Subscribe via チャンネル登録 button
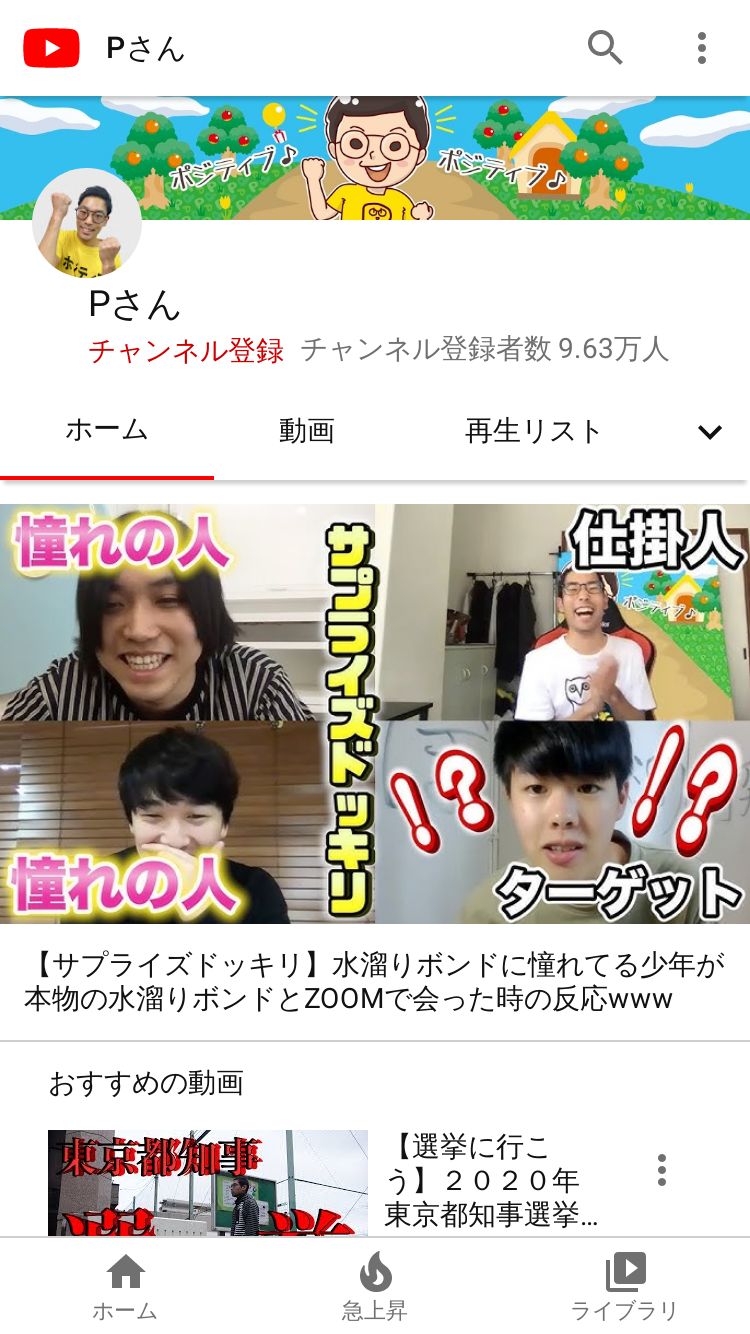This screenshot has width=750, height=1334. tap(186, 350)
